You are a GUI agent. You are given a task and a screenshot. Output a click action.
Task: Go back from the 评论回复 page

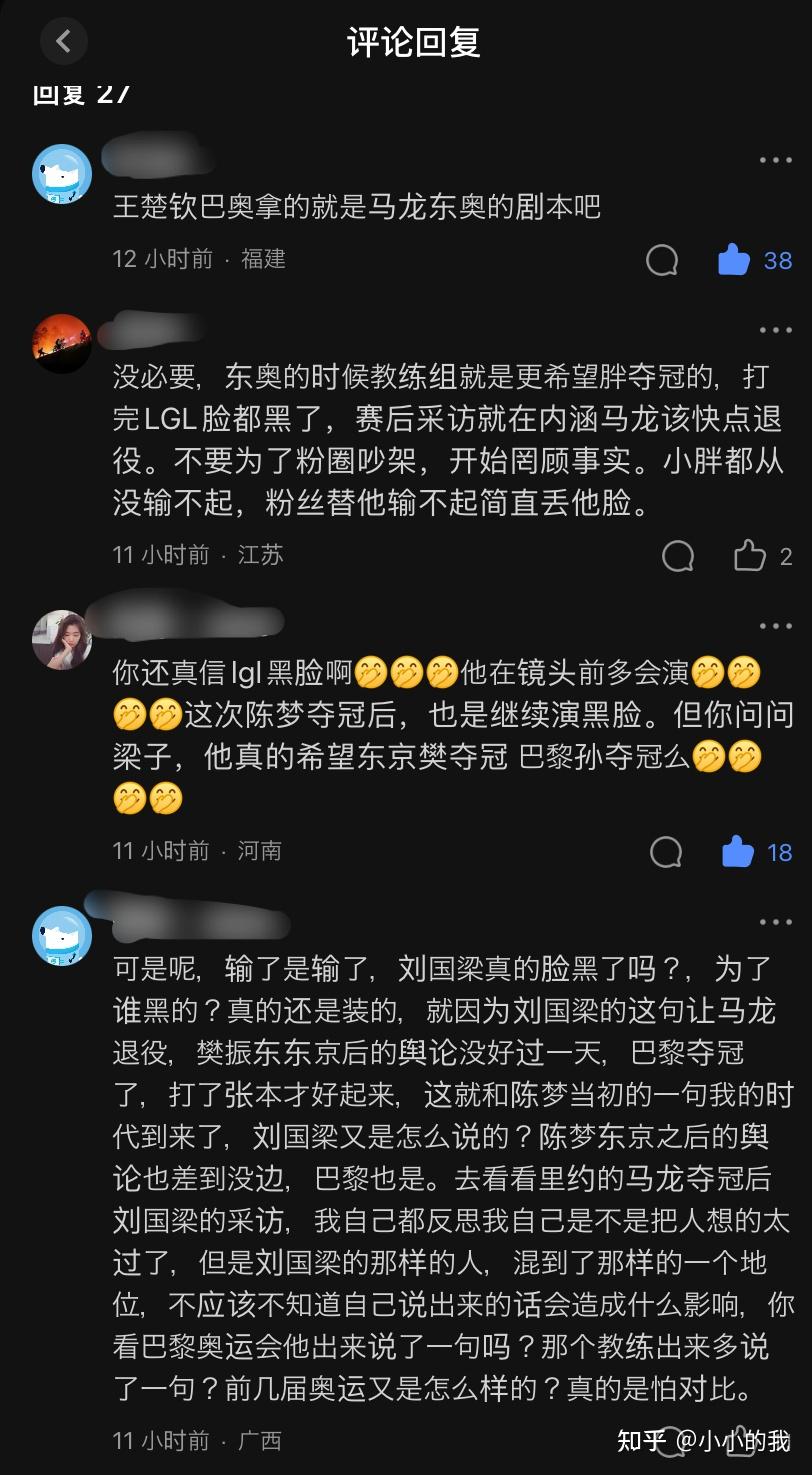pos(63,41)
